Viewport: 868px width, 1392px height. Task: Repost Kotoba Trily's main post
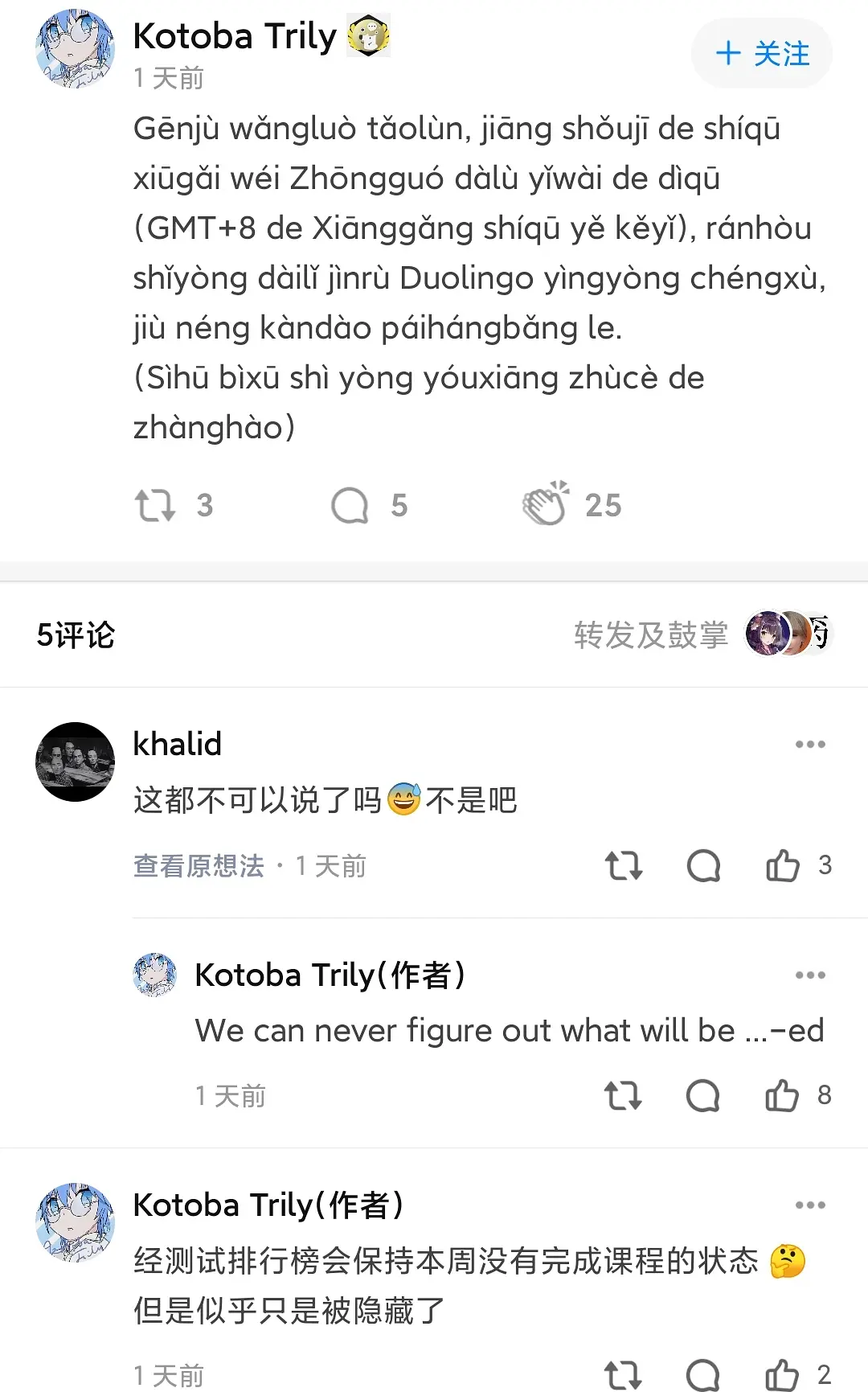point(155,506)
